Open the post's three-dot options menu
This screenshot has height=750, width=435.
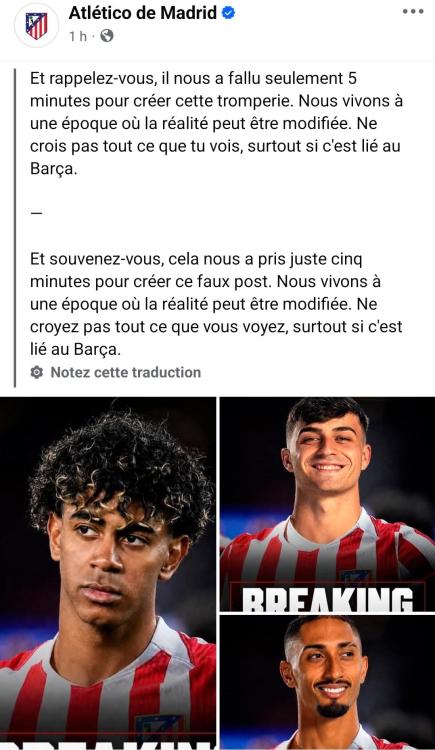click(413, 12)
